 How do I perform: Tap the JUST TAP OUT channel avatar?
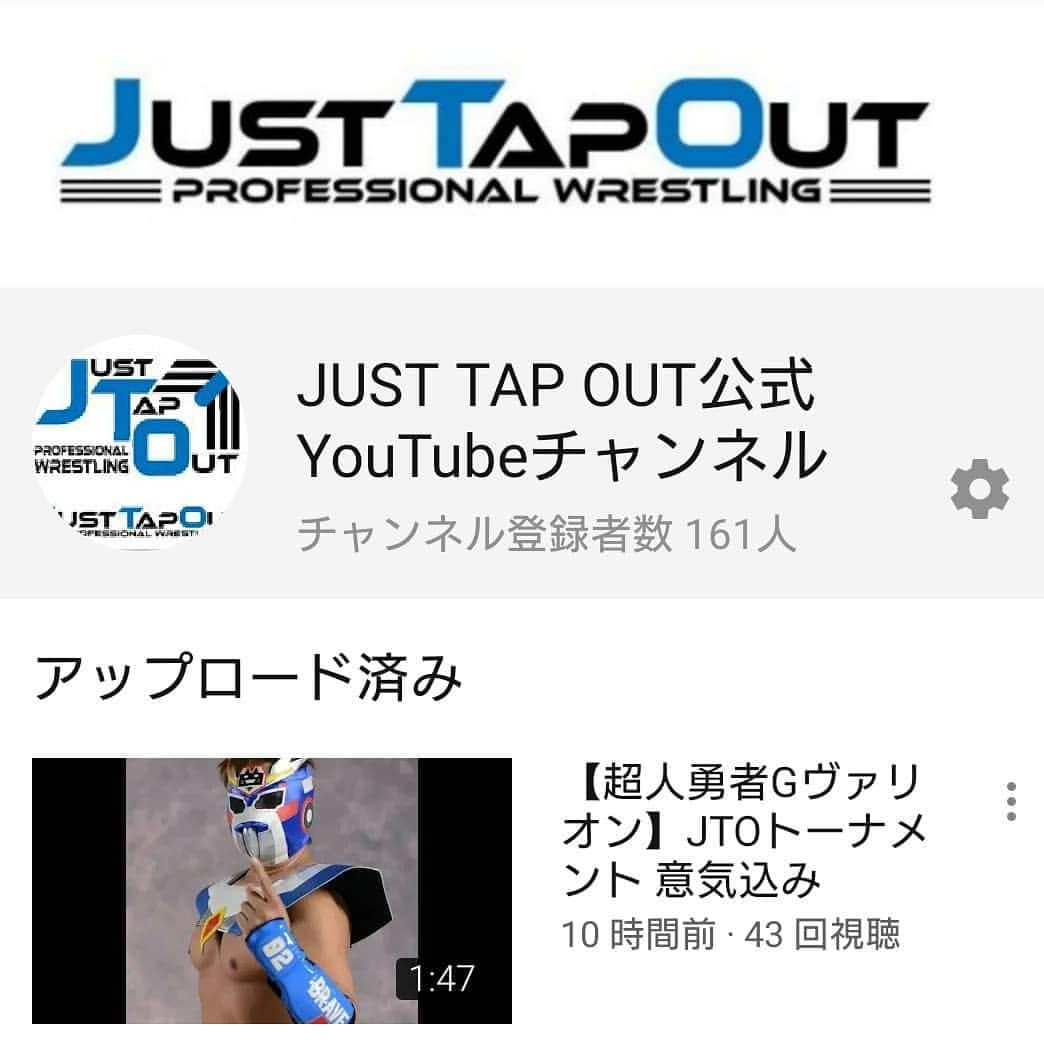[139, 441]
